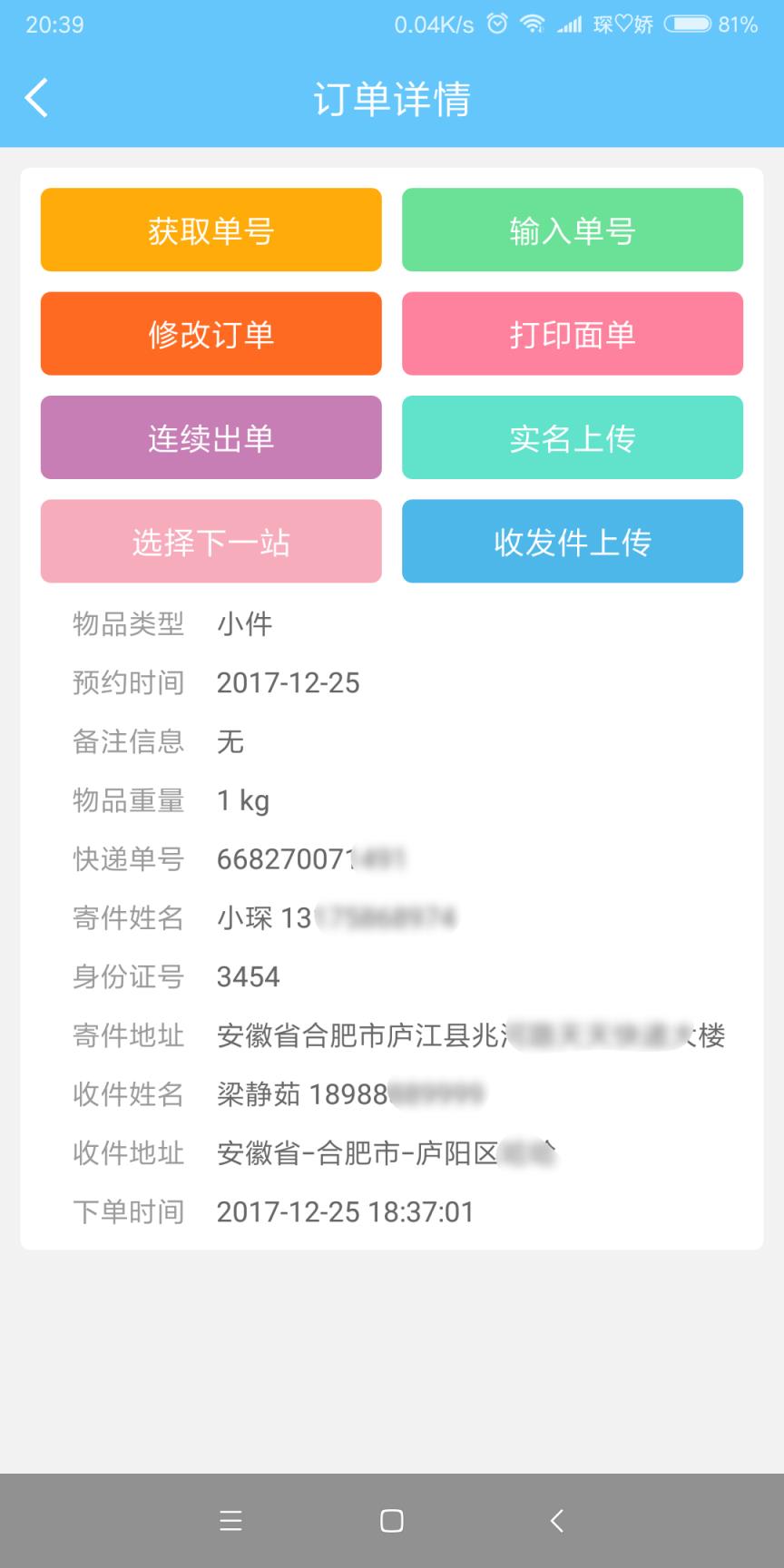Select 选择下一站 to choose next station
This screenshot has width=784, height=1568.
(x=211, y=541)
